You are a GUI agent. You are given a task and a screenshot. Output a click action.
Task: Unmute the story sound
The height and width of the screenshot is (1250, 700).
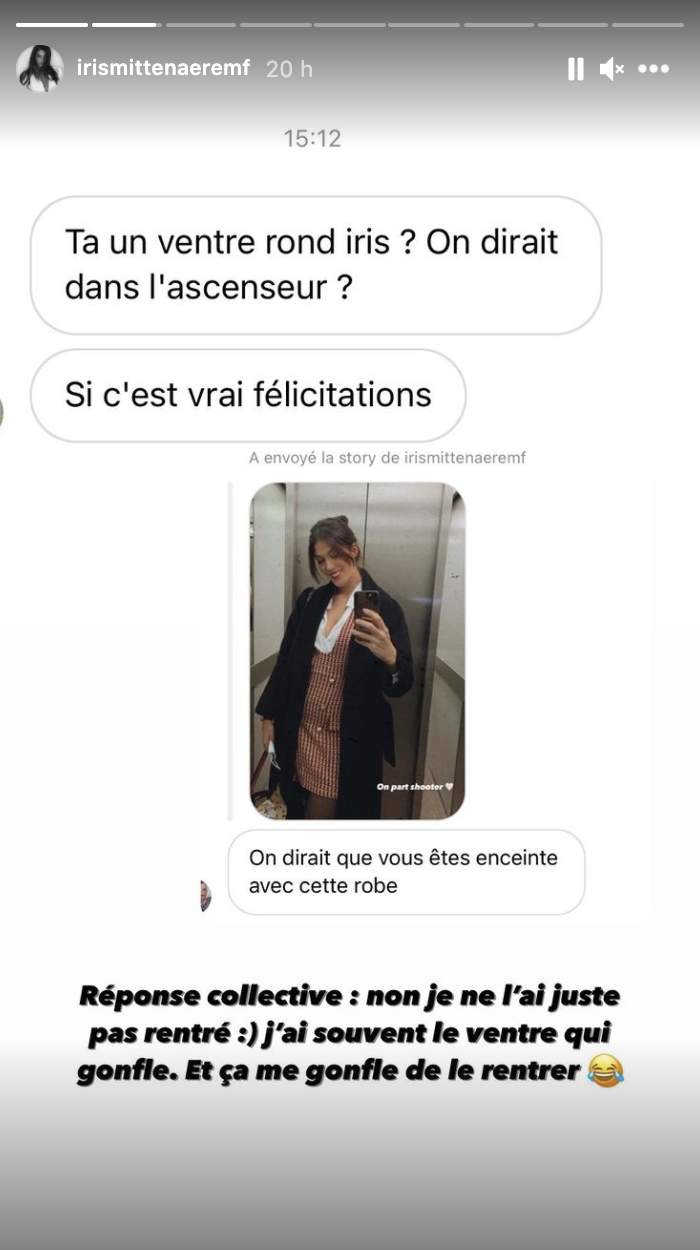click(611, 69)
